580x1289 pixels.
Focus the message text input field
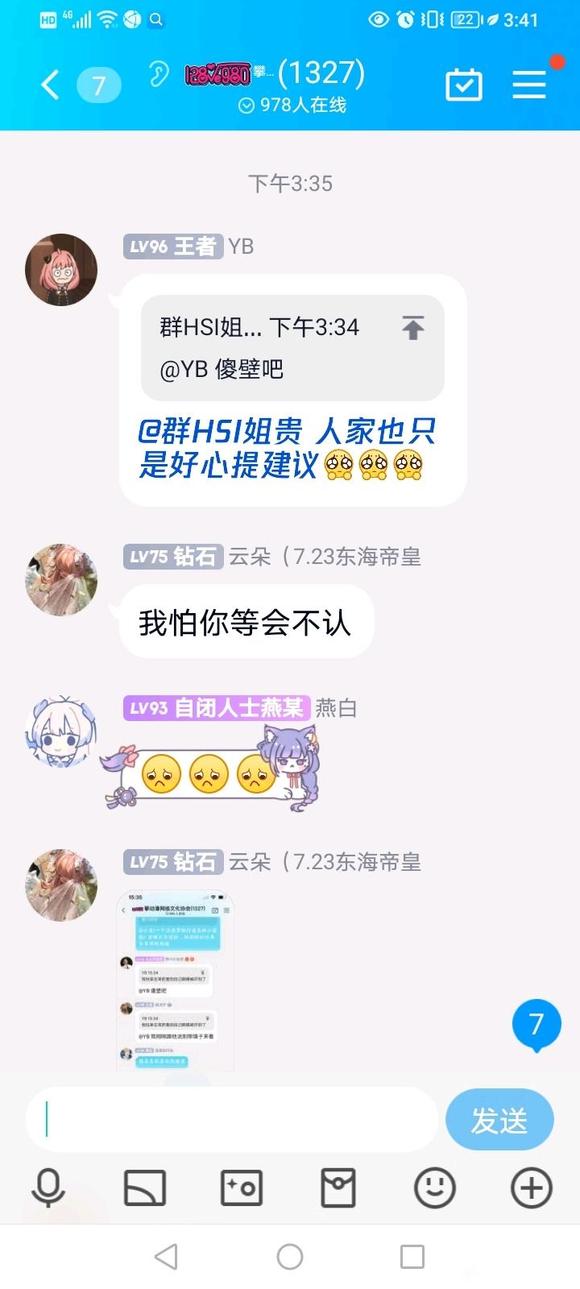coord(231,1120)
